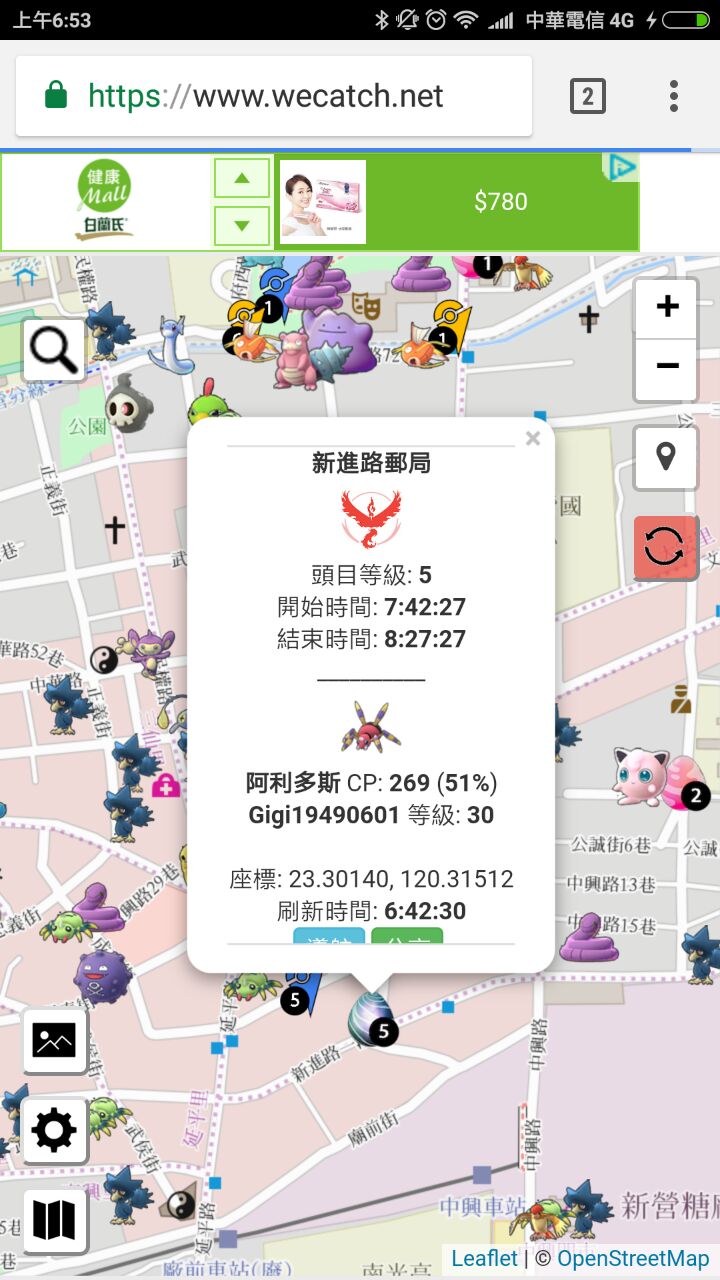Tap the blue navigation button in popup
This screenshot has width=720, height=1280.
tap(329, 937)
